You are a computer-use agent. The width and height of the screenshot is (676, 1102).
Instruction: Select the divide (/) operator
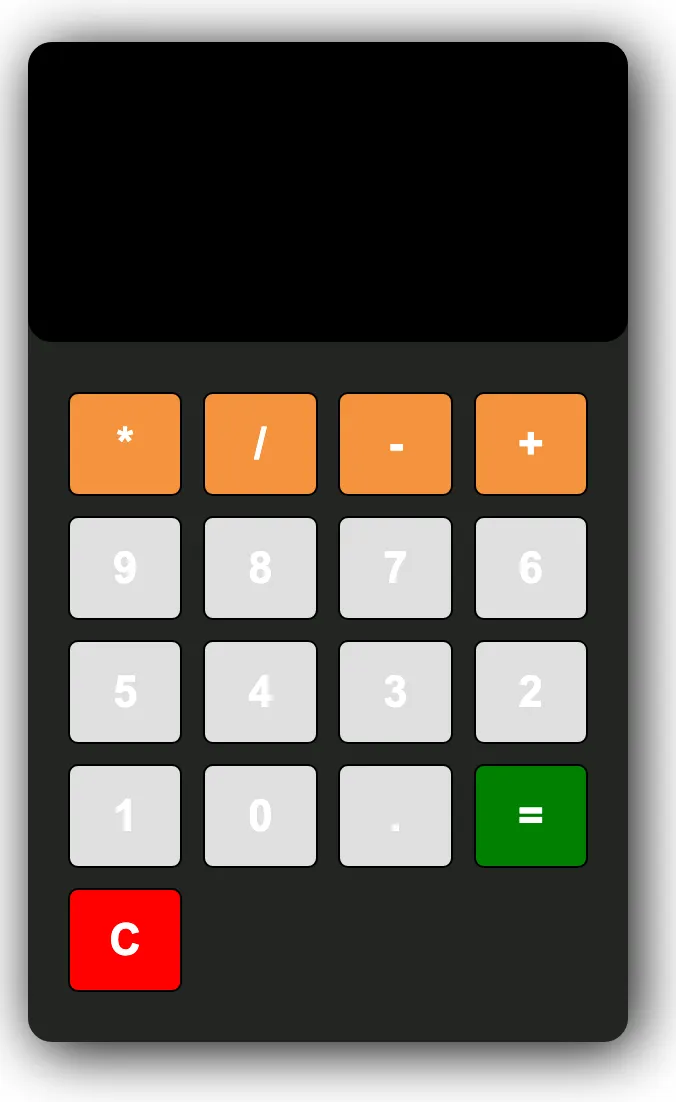[x=260, y=444]
